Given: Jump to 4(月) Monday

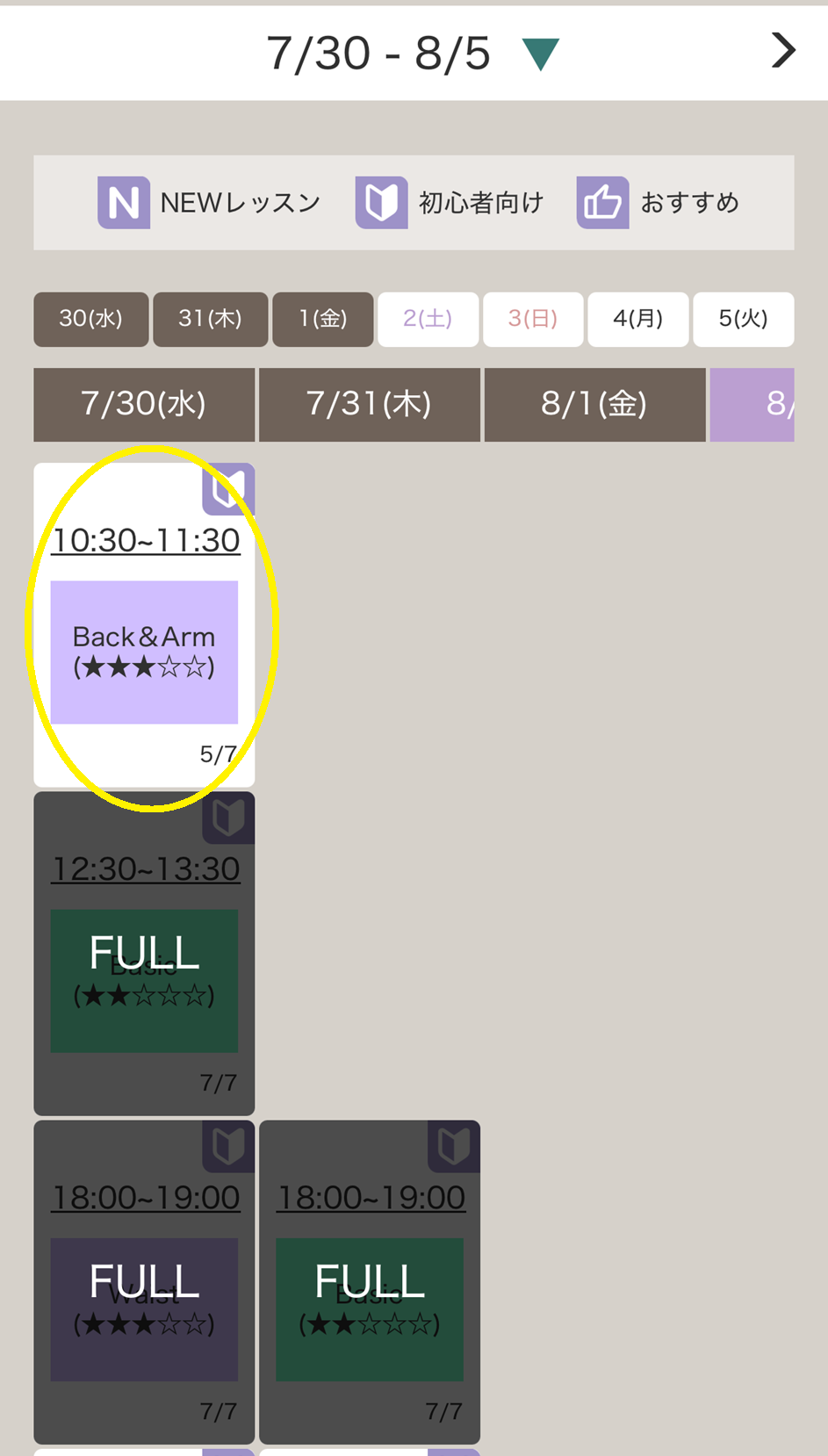Looking at the screenshot, I should click(x=638, y=319).
